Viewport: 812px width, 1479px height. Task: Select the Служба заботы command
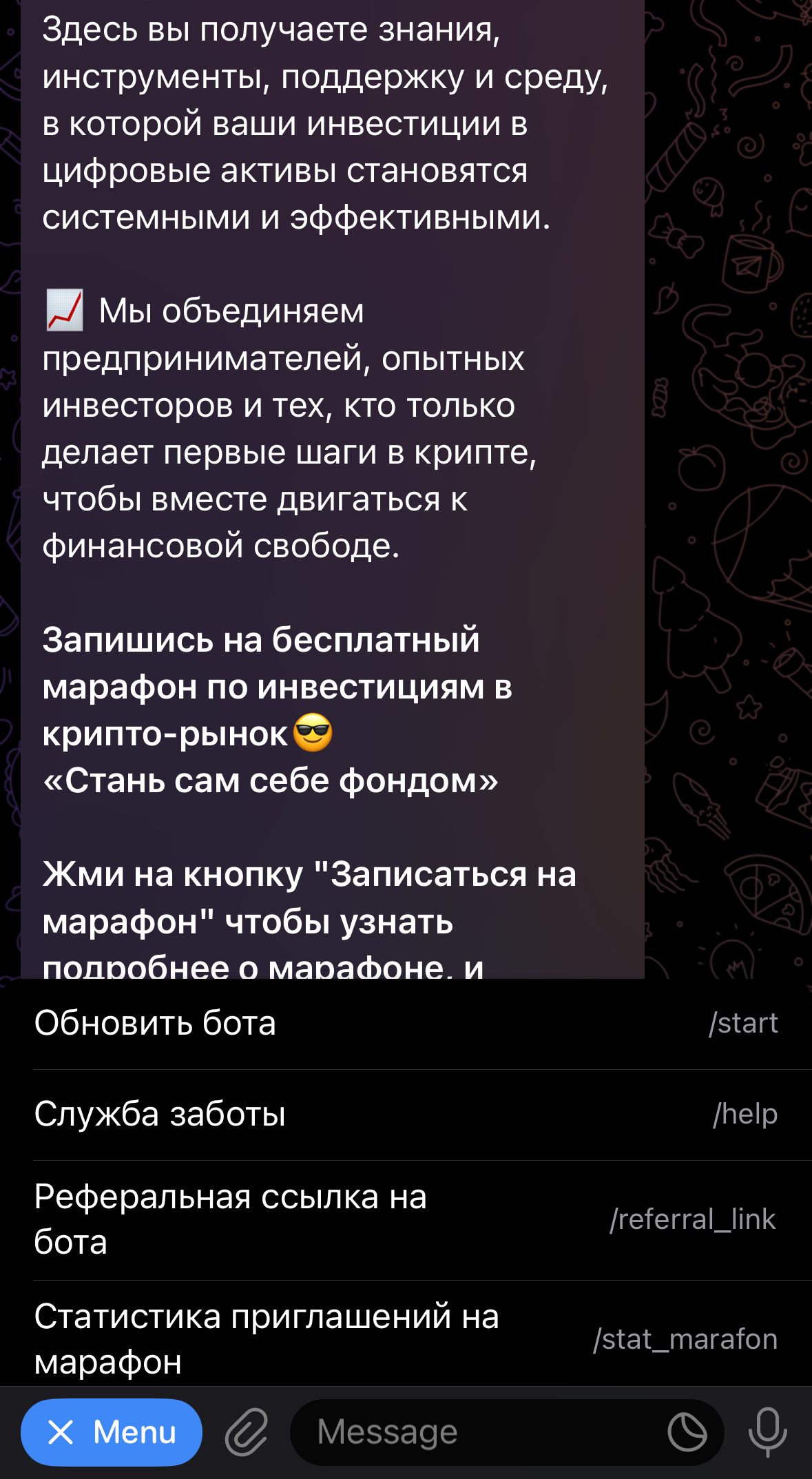(x=161, y=1112)
